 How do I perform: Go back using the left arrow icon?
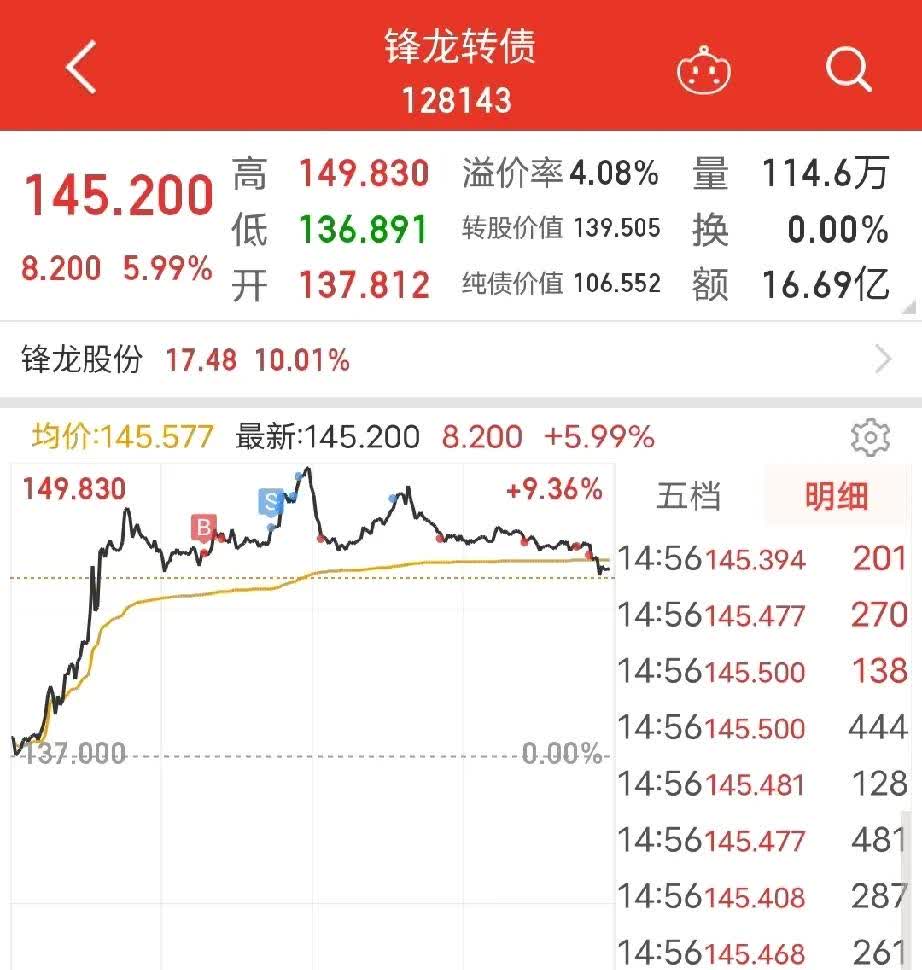(x=78, y=68)
